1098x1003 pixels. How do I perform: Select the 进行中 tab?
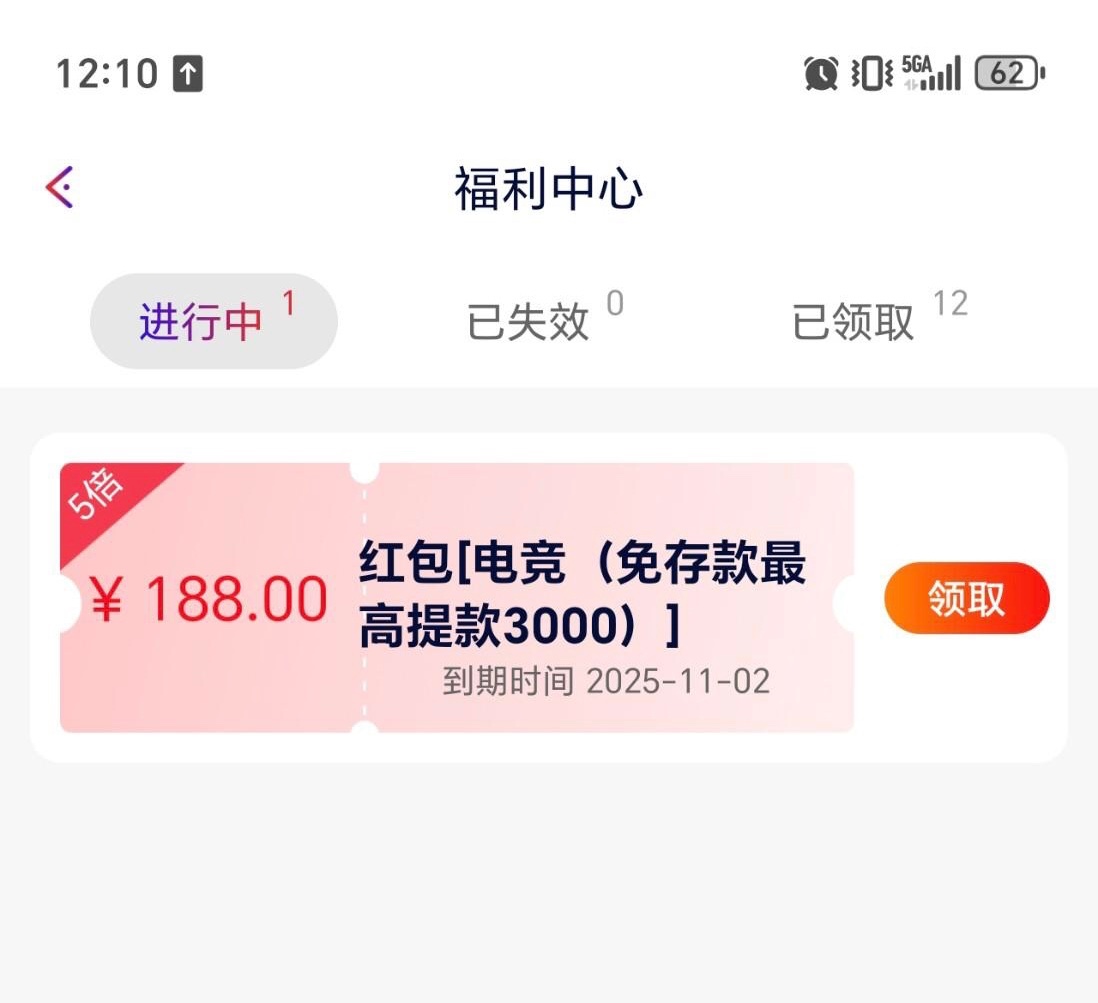(214, 321)
